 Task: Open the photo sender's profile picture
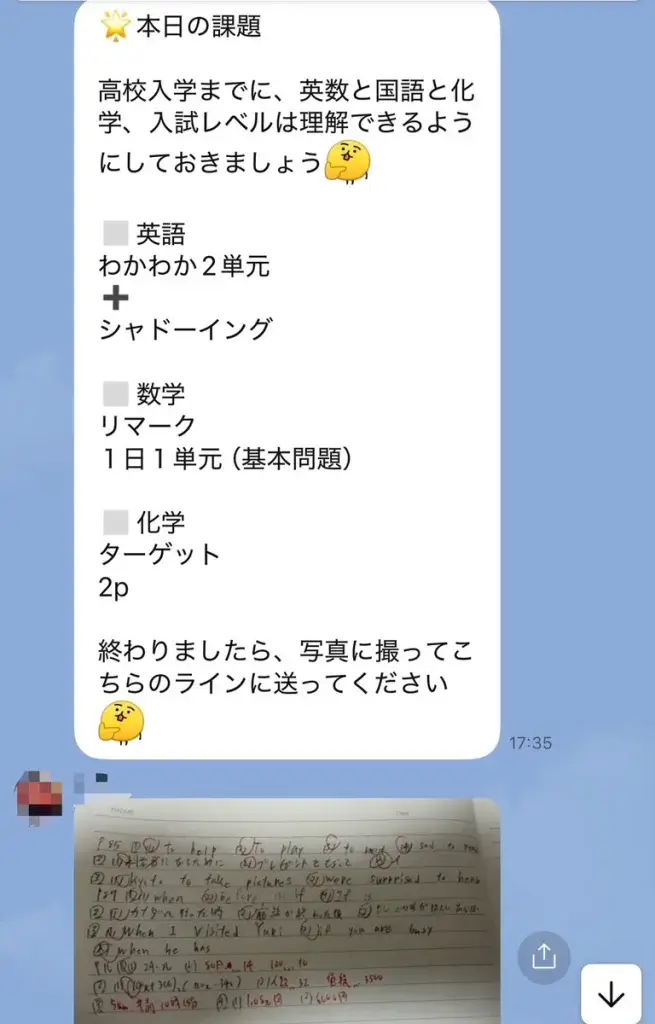(38, 800)
